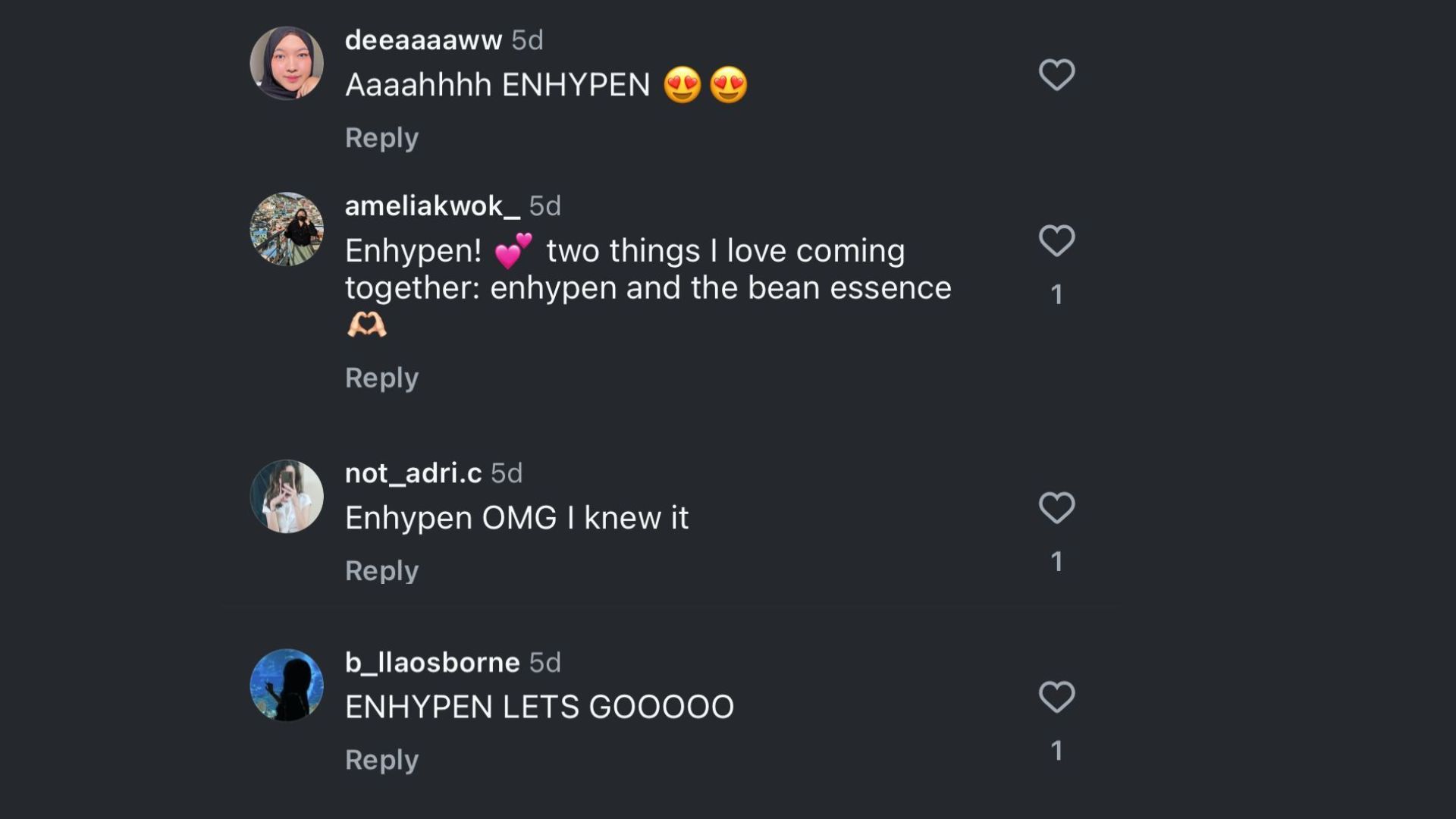The image size is (1456, 819).
Task: Reply to not_adri.c's comment
Action: coord(381,570)
